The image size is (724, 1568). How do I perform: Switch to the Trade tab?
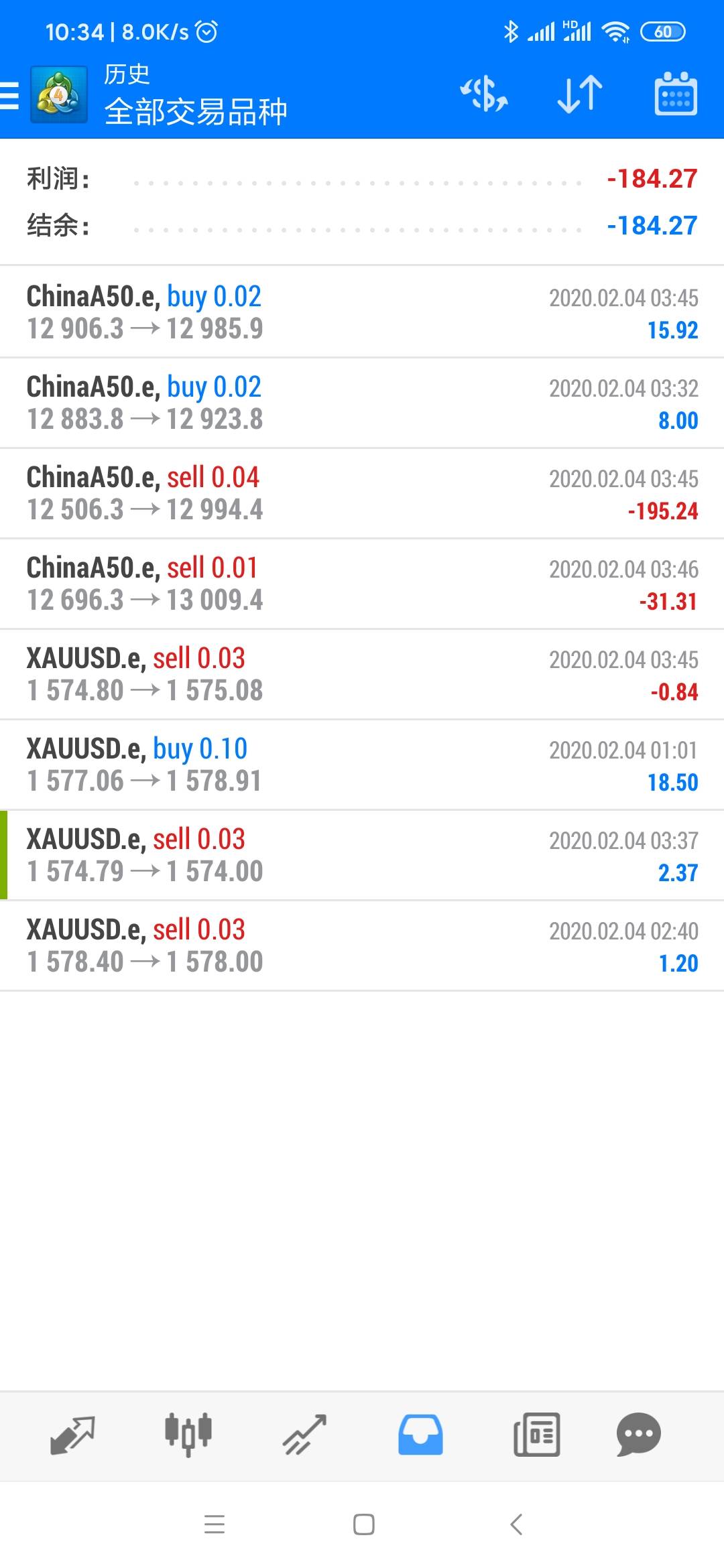point(304,1435)
